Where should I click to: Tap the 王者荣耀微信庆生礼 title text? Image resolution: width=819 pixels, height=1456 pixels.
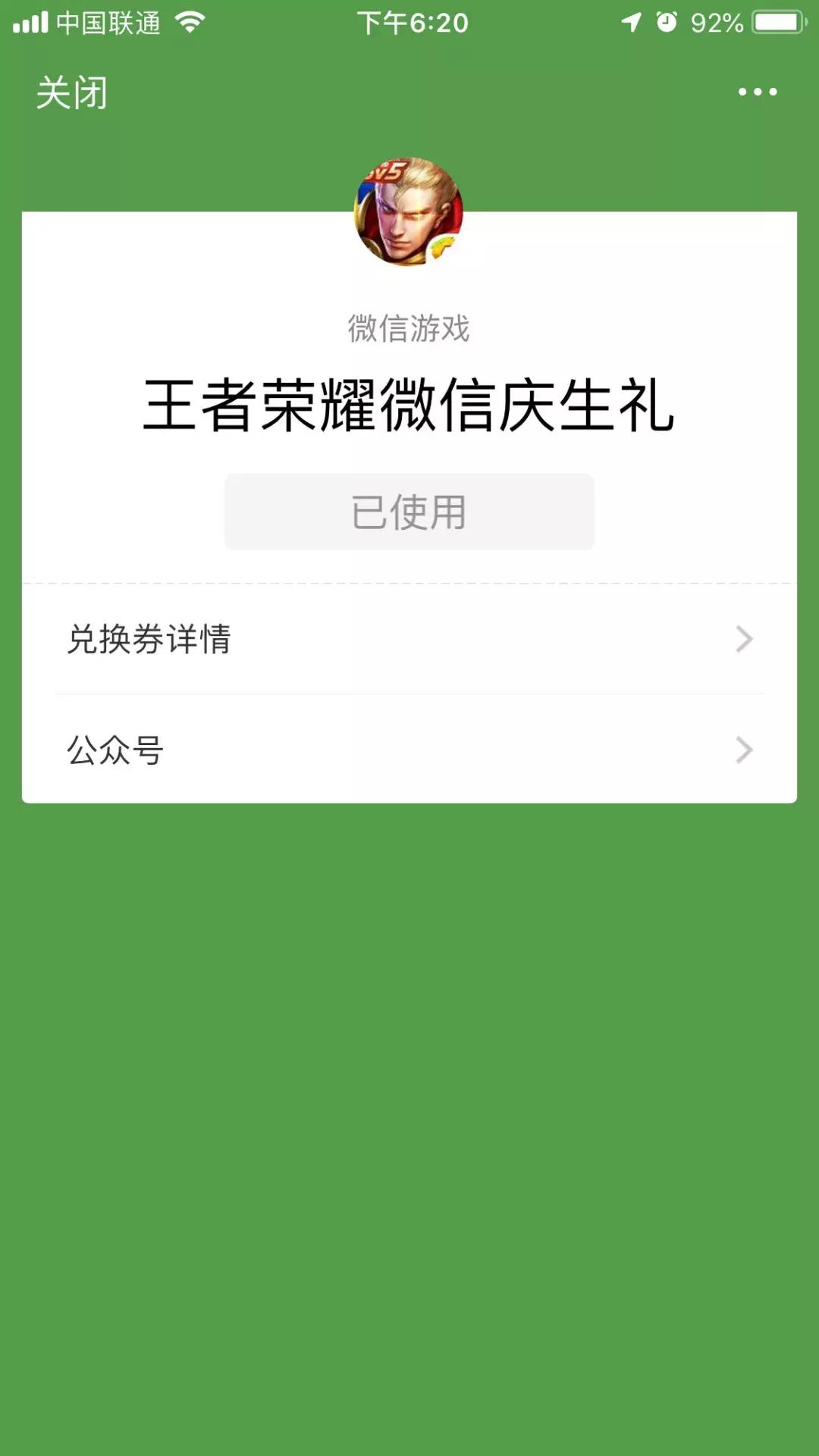408,407
